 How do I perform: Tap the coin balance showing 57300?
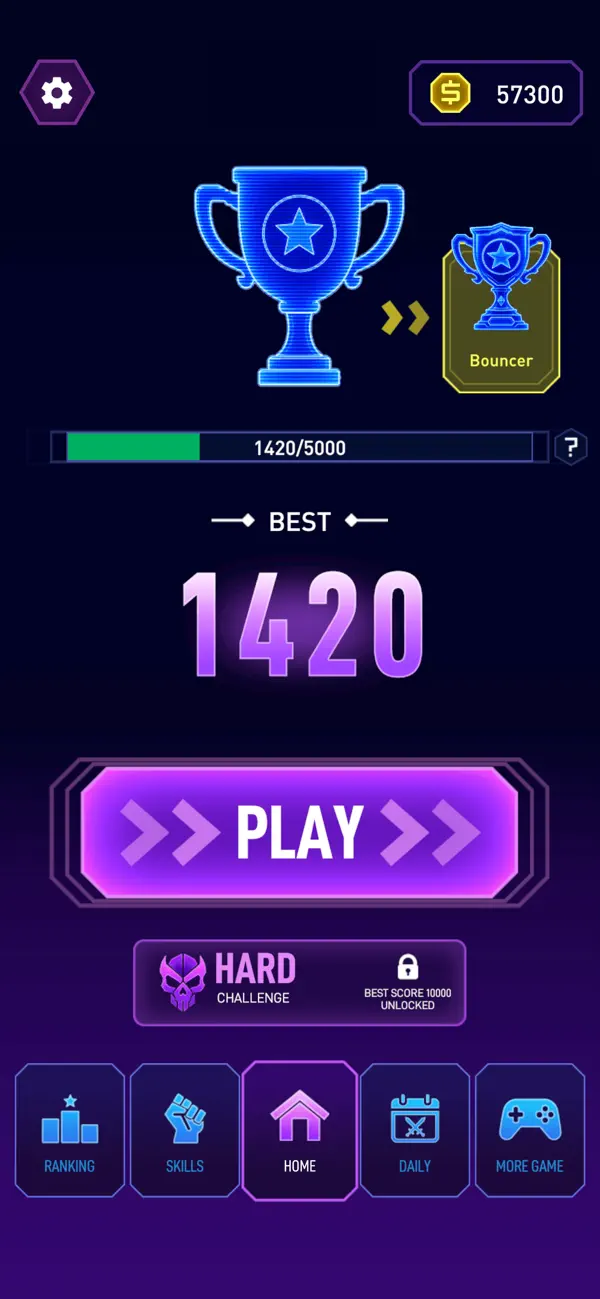[496, 93]
